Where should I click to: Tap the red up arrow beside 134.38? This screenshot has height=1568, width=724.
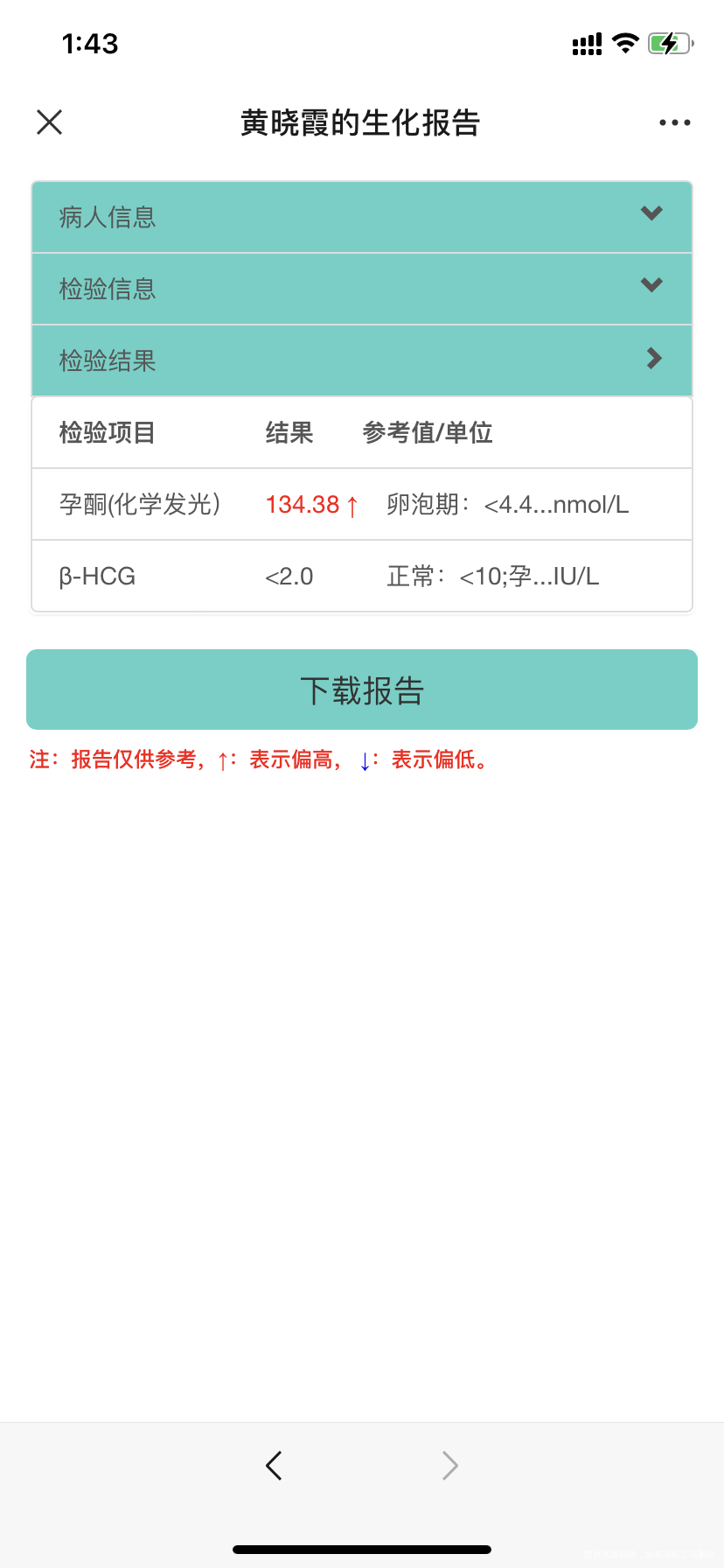[353, 505]
